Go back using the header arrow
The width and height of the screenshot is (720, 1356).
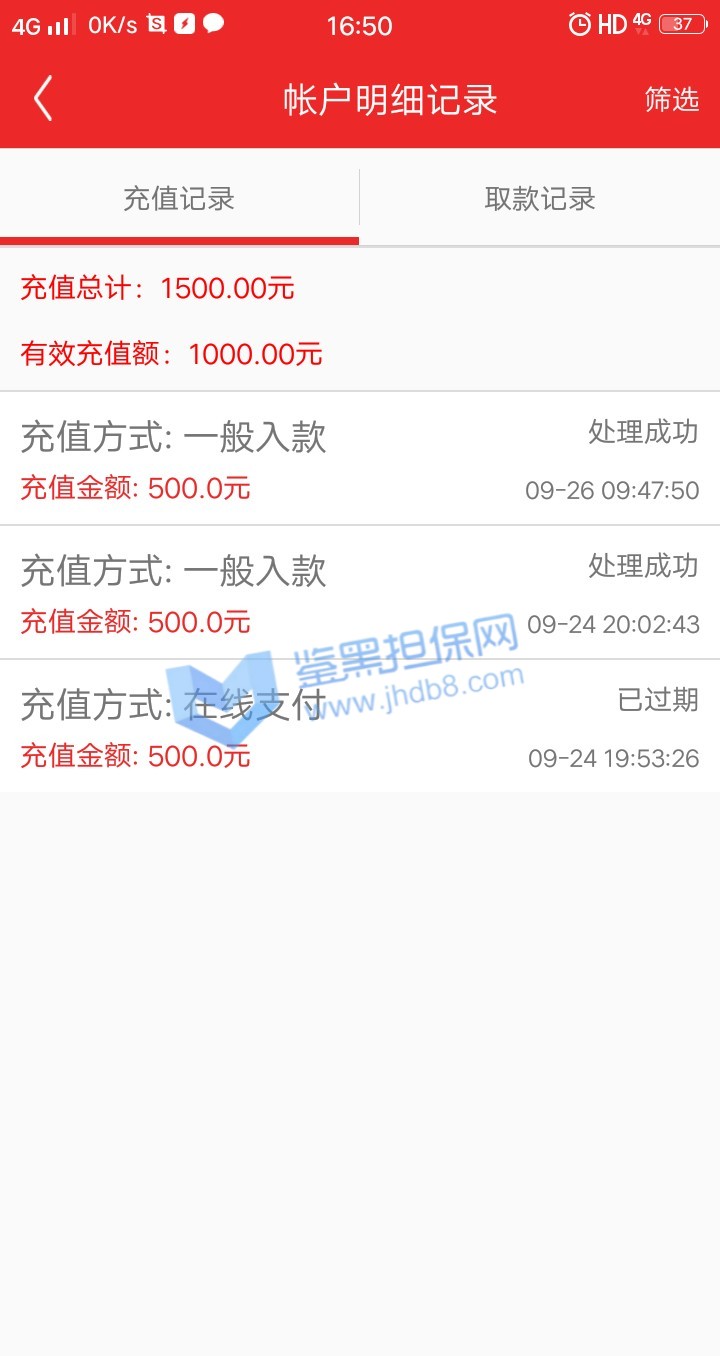pyautogui.click(x=42, y=99)
